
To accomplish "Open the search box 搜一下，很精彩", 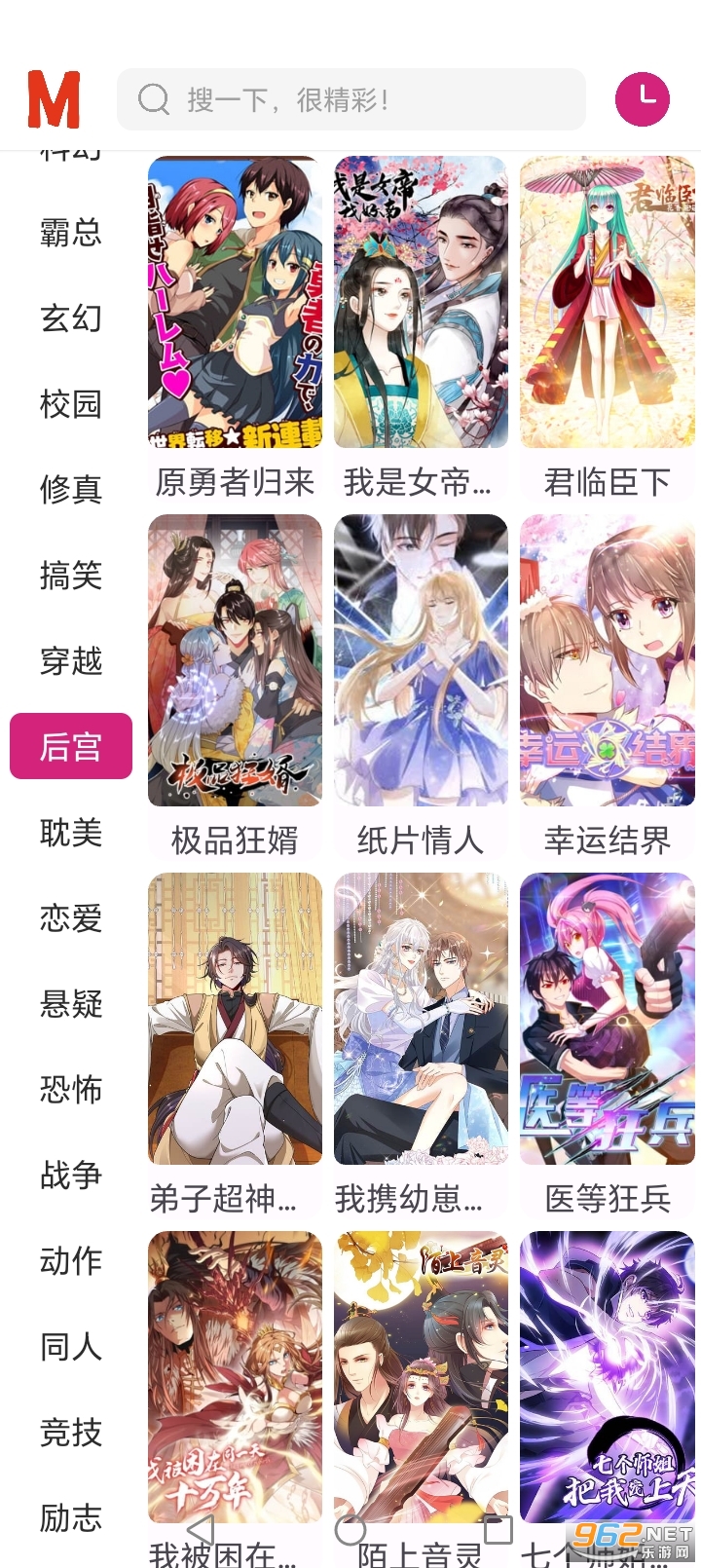I will tap(350, 99).
